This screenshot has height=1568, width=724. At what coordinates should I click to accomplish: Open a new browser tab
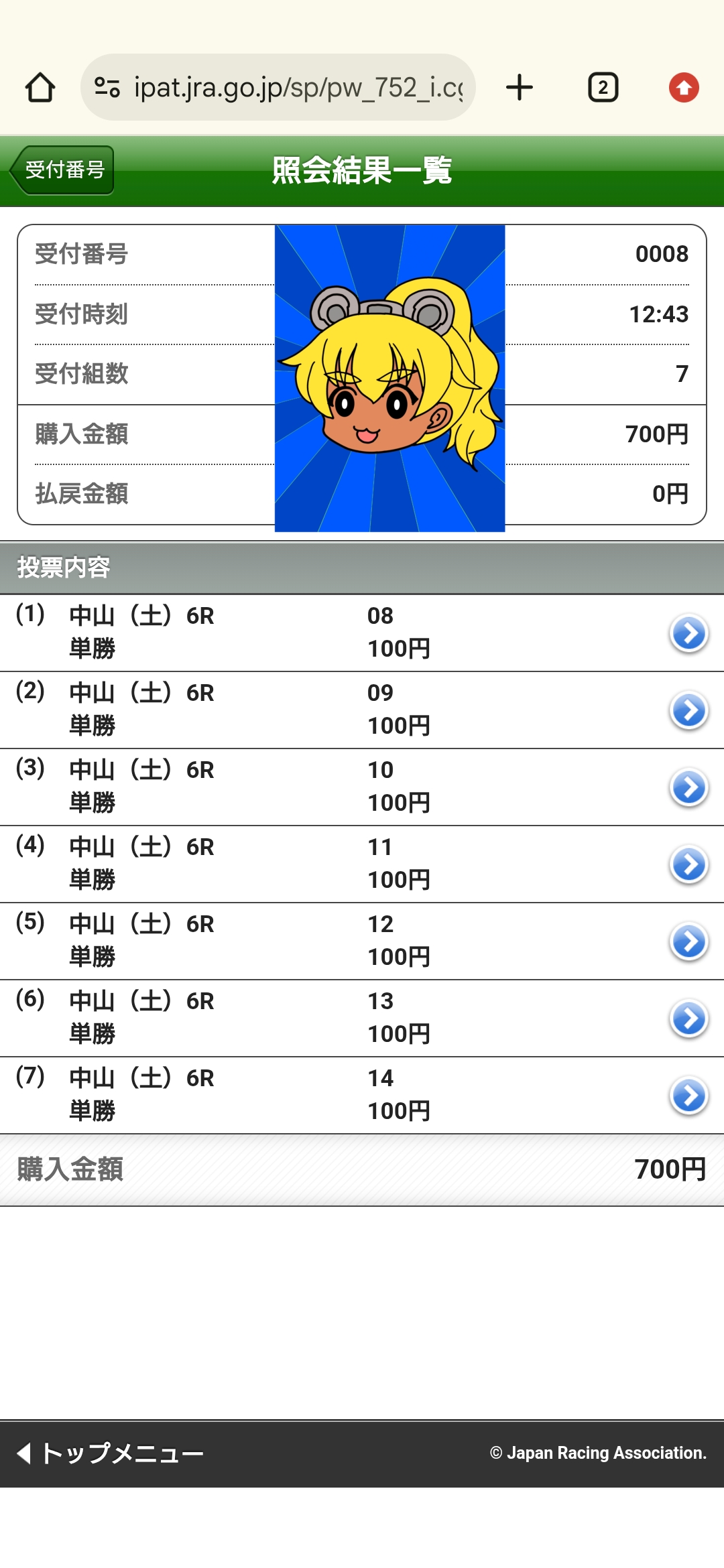520,88
